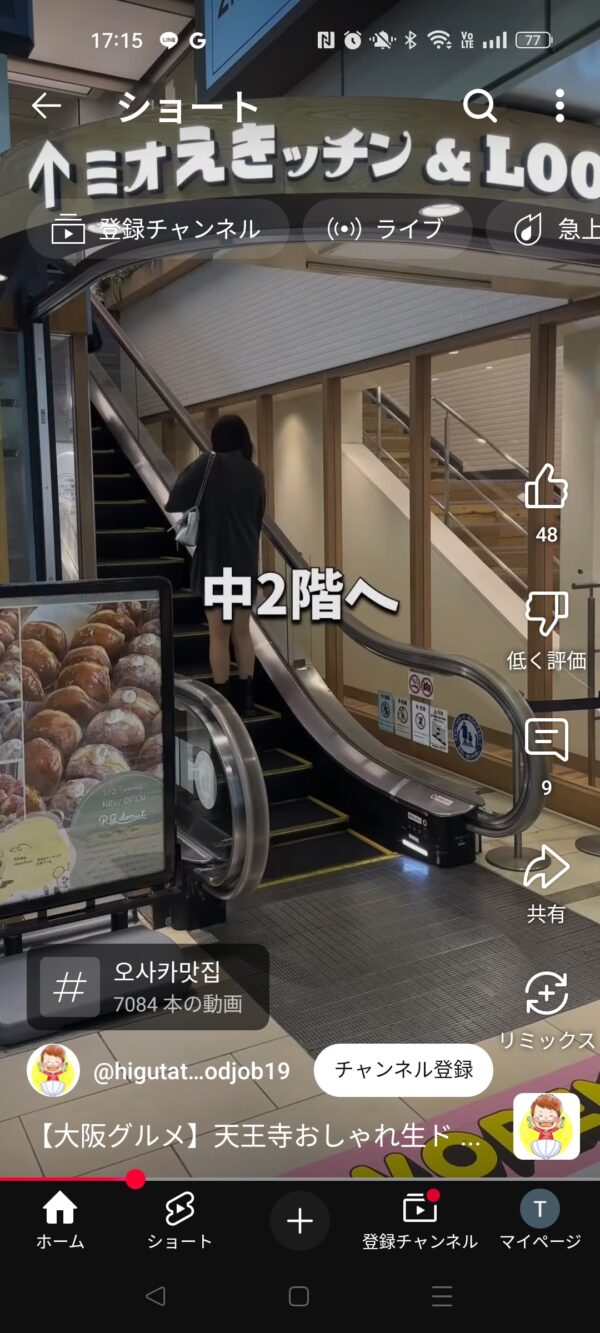Image resolution: width=600 pixels, height=1333 pixels.
Task: Open the @higutat...odjob19 channel
Action: 190,1071
